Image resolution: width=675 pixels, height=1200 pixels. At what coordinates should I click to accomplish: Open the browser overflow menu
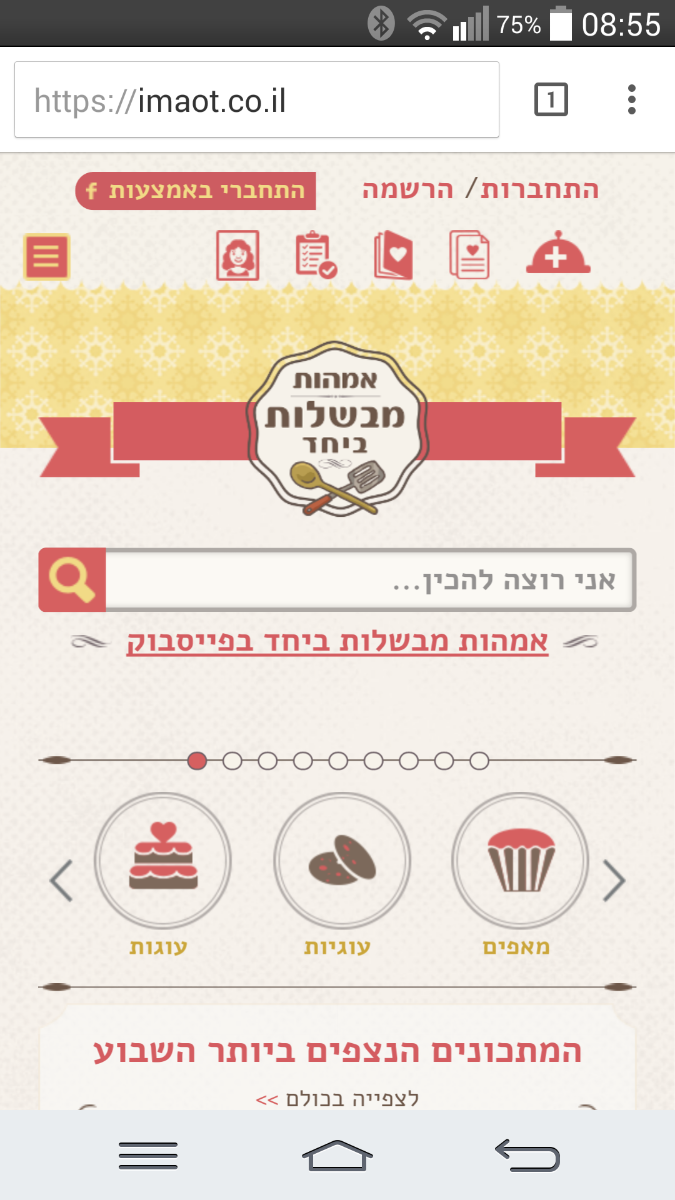pos(631,100)
